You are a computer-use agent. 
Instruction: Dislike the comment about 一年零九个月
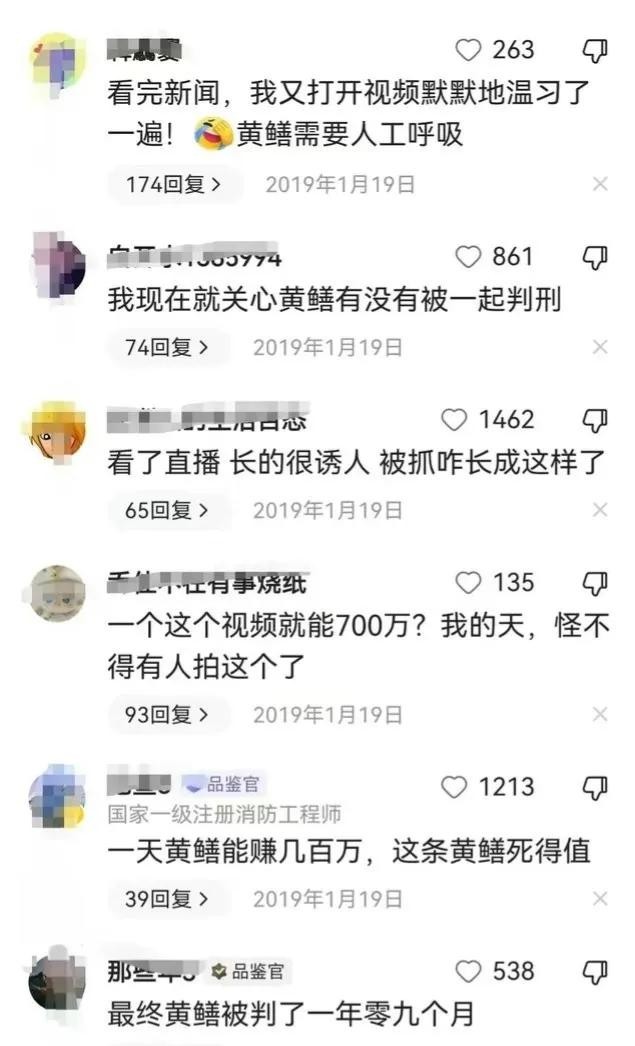pos(595,971)
